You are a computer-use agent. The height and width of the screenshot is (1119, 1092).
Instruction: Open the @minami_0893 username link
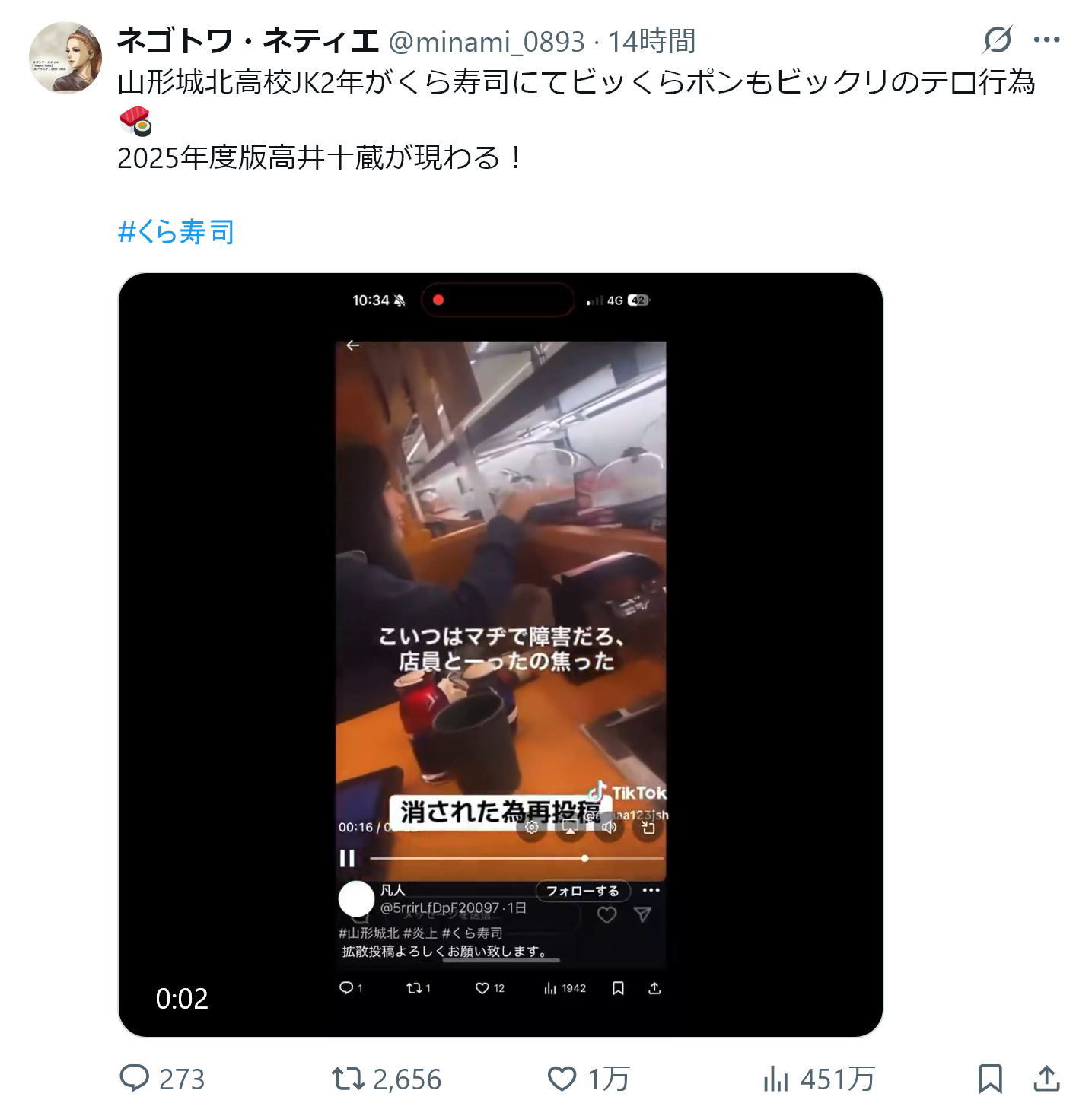(x=486, y=41)
